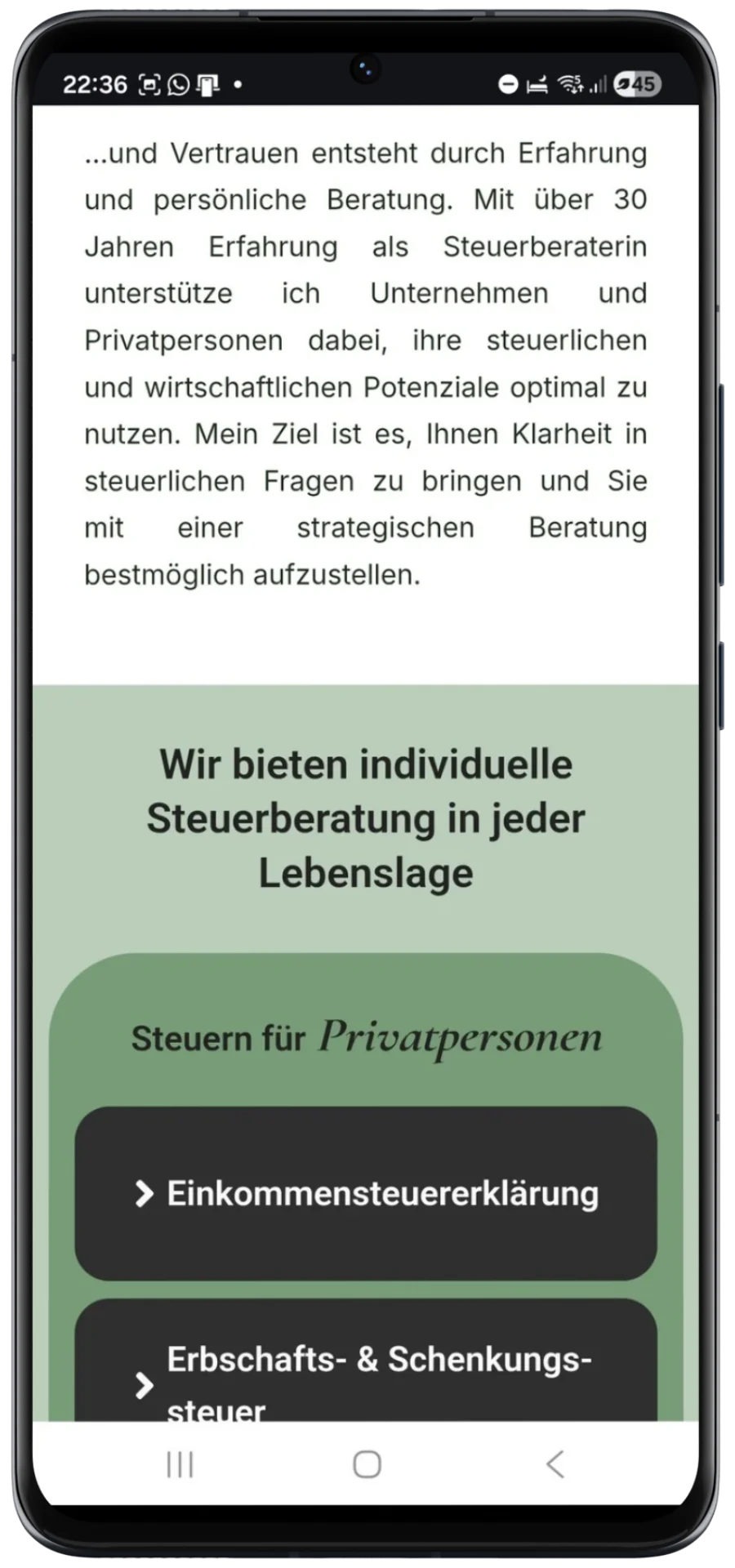Open the recent apps navigation button
Screen dimensions: 735x1568
coord(179,1464)
